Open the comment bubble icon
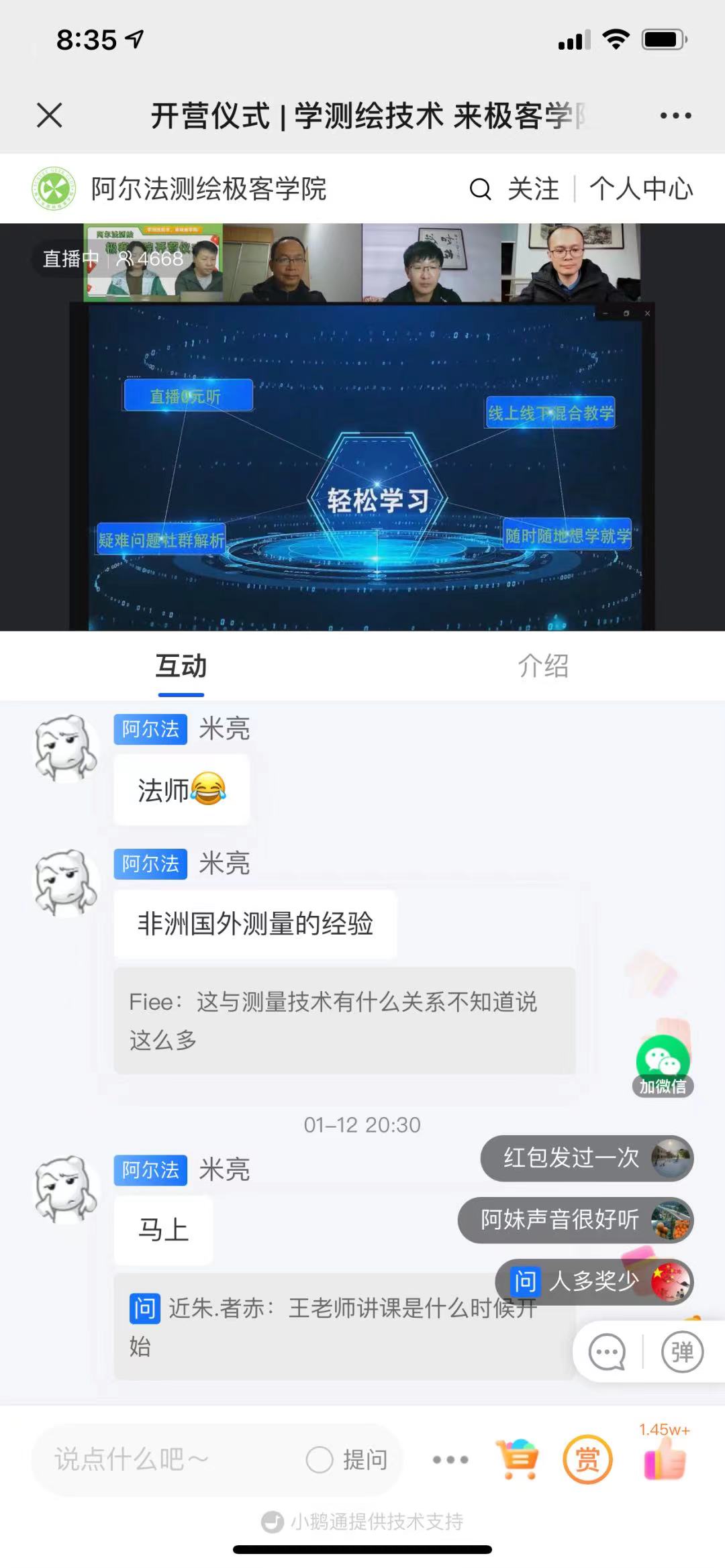725x1568 pixels. click(x=607, y=1352)
